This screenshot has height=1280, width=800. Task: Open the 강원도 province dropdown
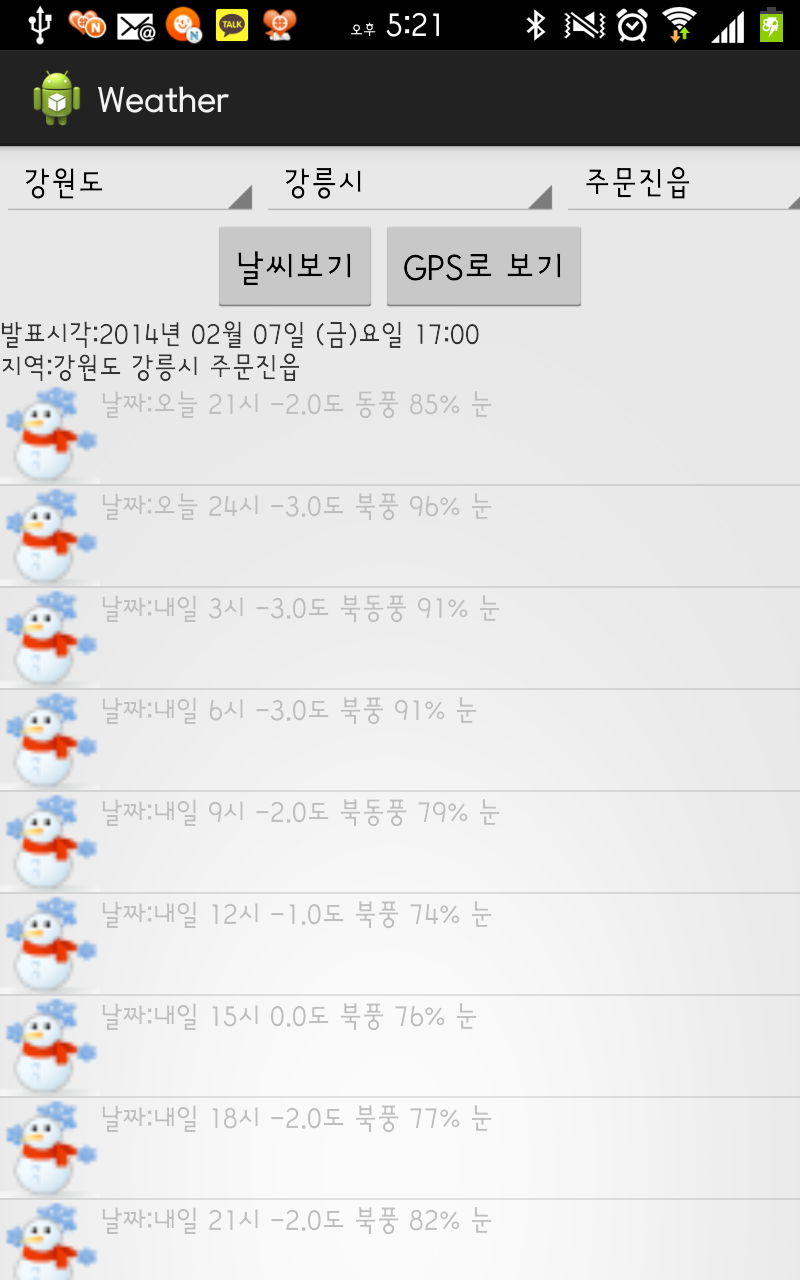[x=130, y=183]
